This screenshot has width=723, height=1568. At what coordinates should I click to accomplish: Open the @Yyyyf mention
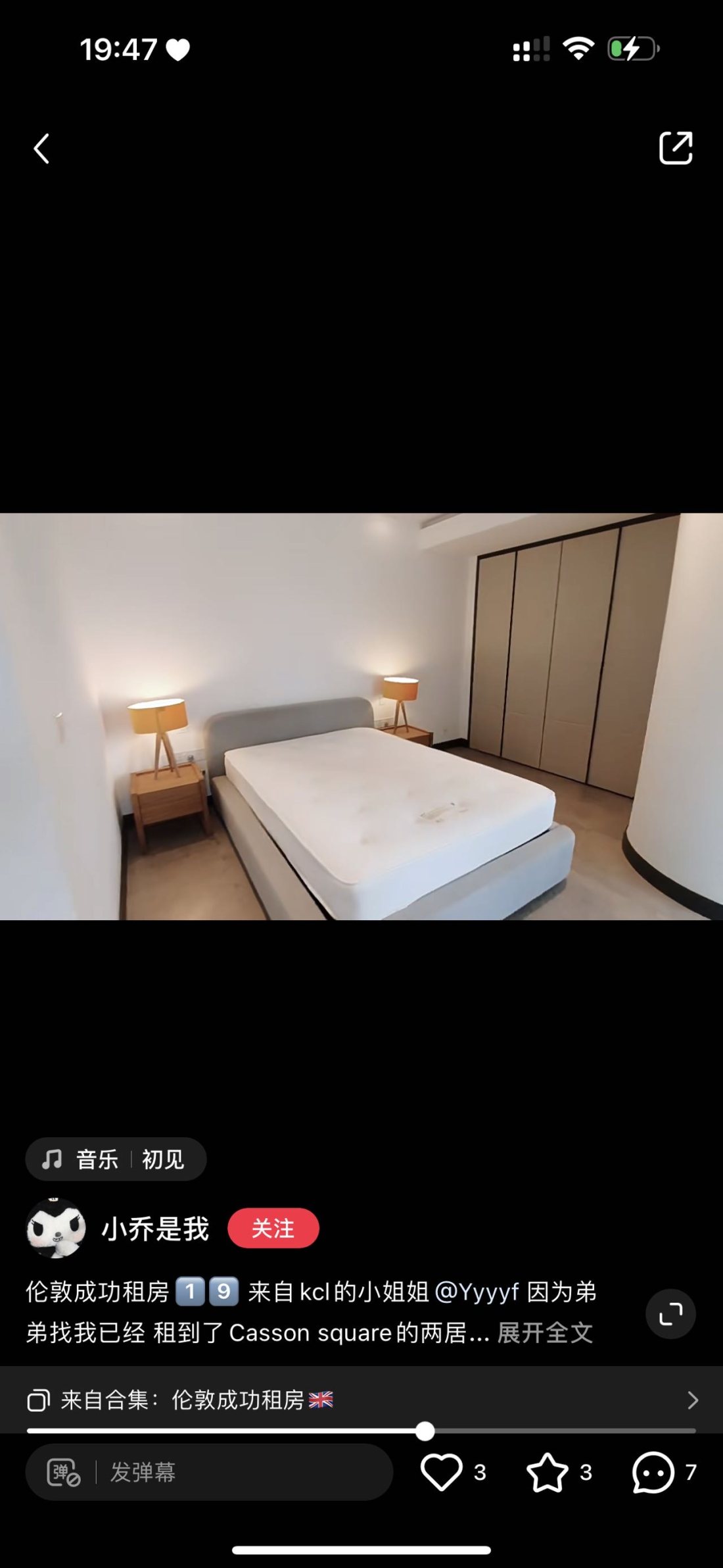[477, 1292]
